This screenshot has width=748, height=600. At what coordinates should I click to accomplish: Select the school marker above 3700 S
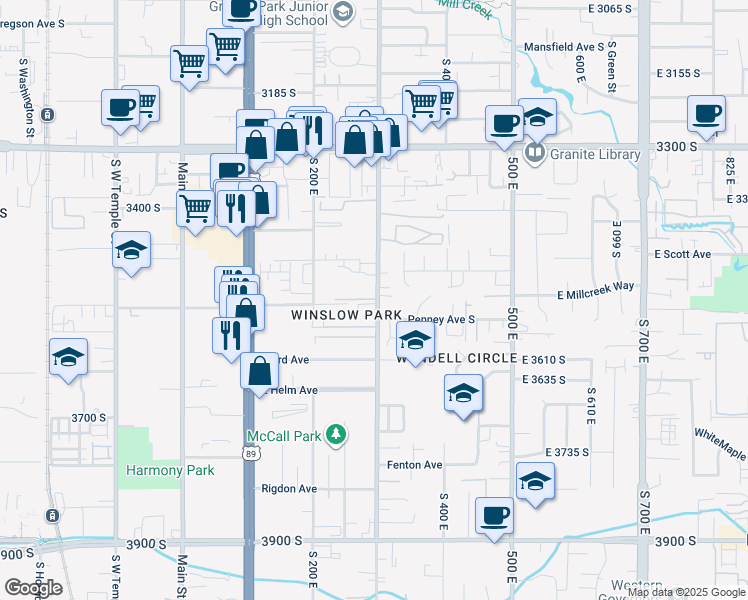69,358
